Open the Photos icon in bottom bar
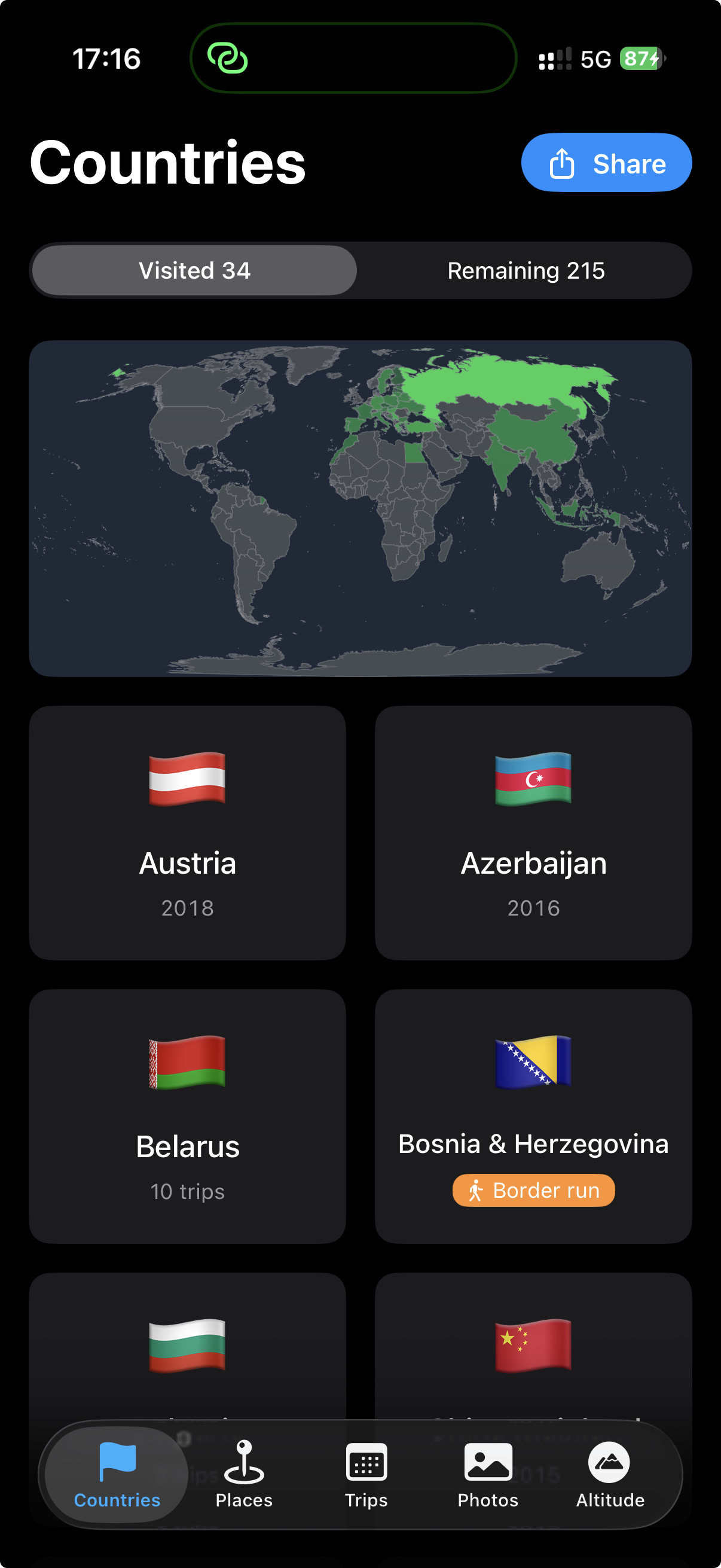721x1568 pixels. point(488,1461)
